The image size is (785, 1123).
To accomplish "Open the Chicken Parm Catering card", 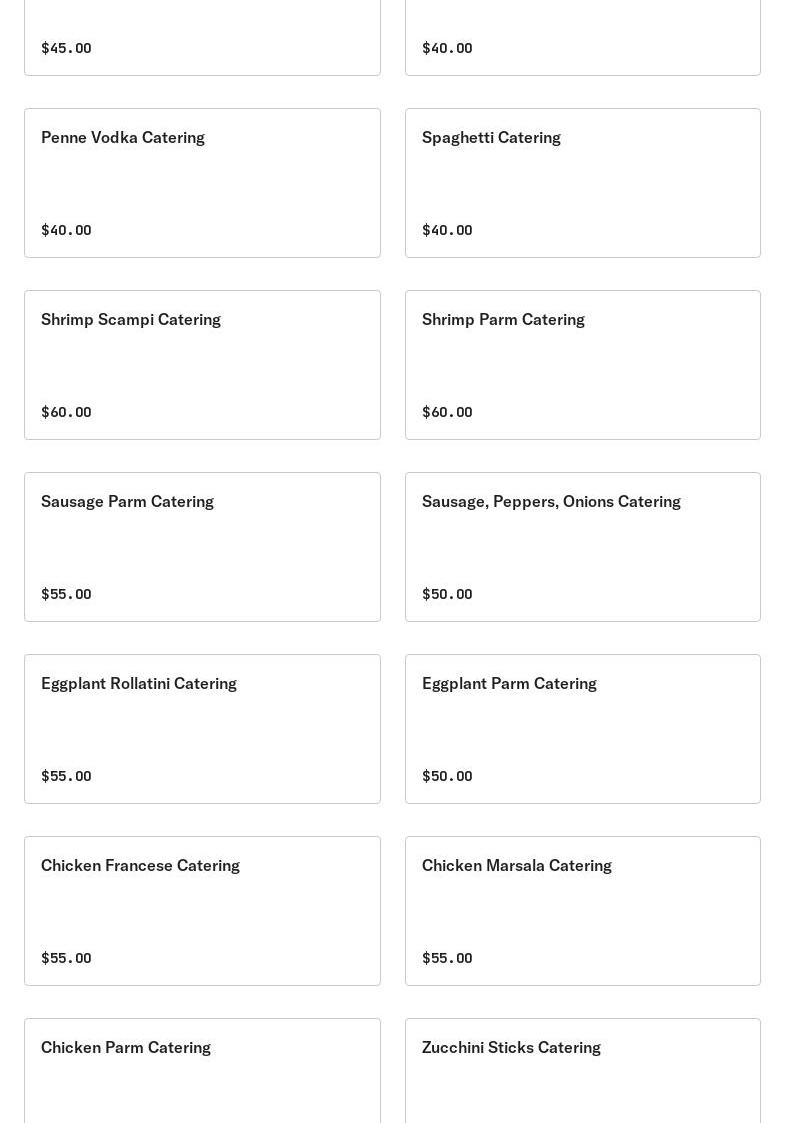I will pyautogui.click(x=202, y=1071).
